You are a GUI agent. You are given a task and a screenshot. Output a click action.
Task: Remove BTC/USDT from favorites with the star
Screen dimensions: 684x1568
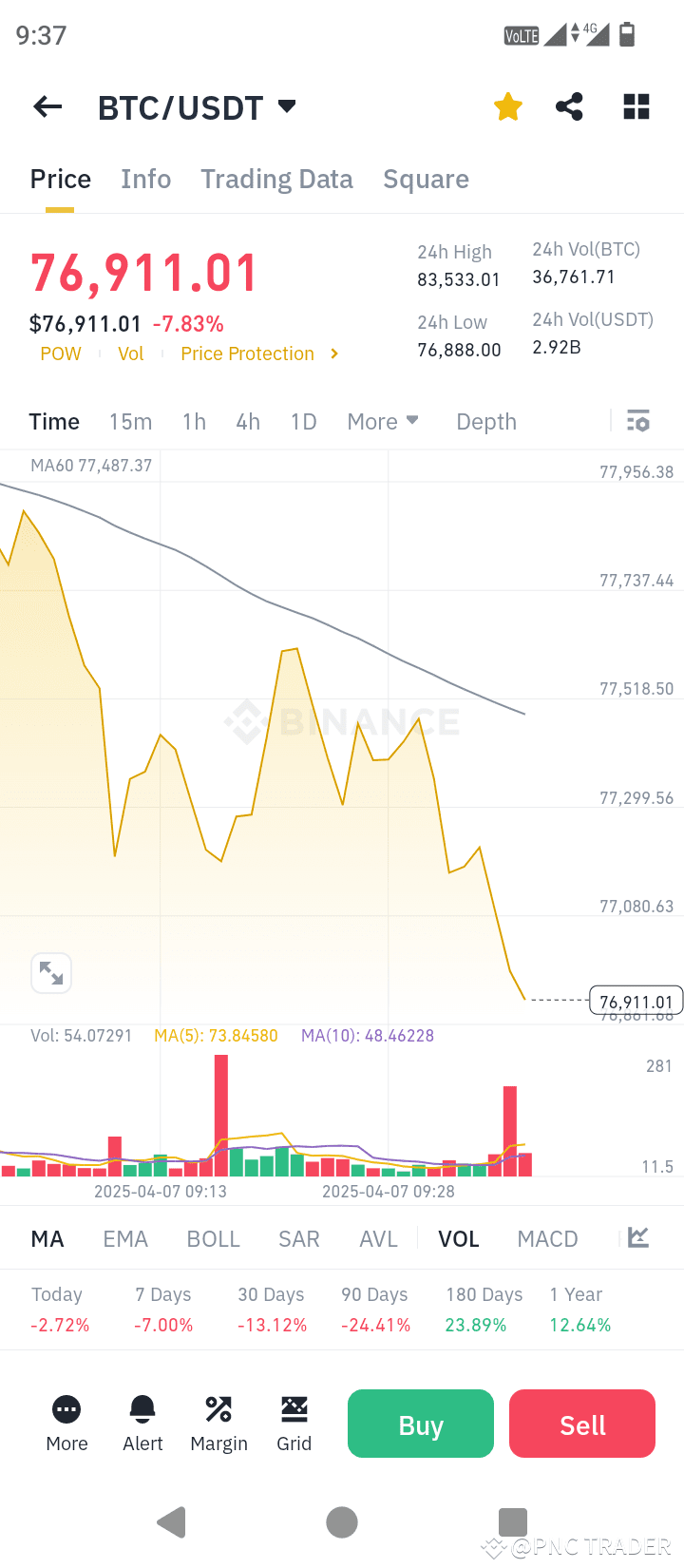click(508, 106)
